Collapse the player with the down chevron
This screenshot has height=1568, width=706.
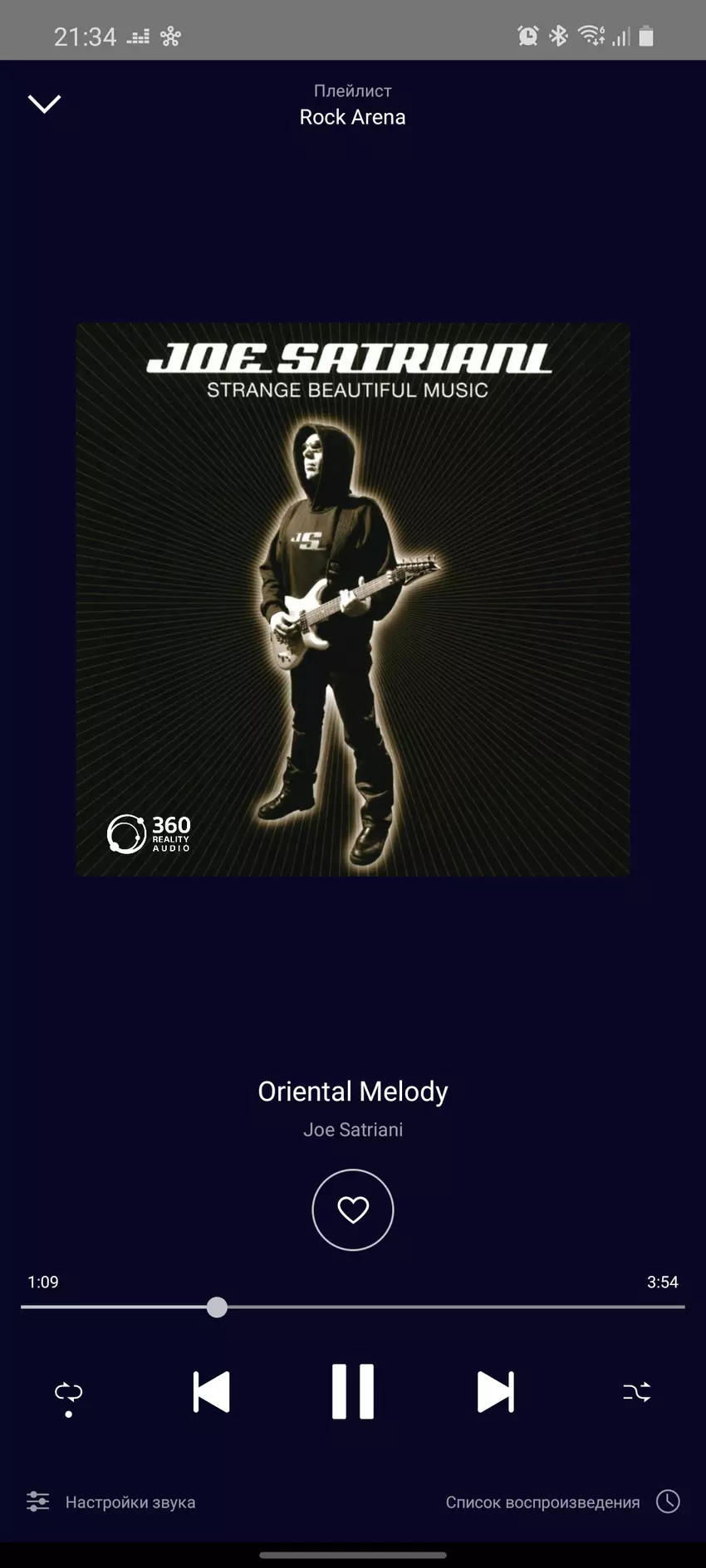point(44,103)
